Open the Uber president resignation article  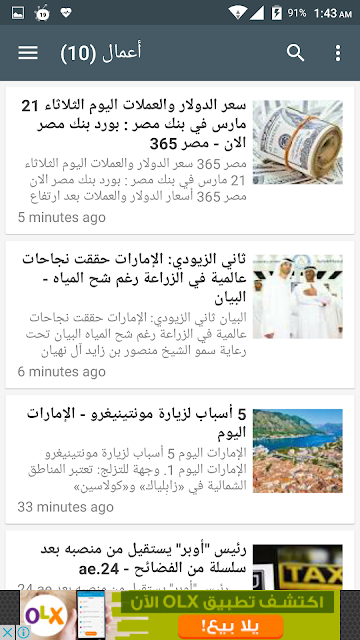coord(180,560)
